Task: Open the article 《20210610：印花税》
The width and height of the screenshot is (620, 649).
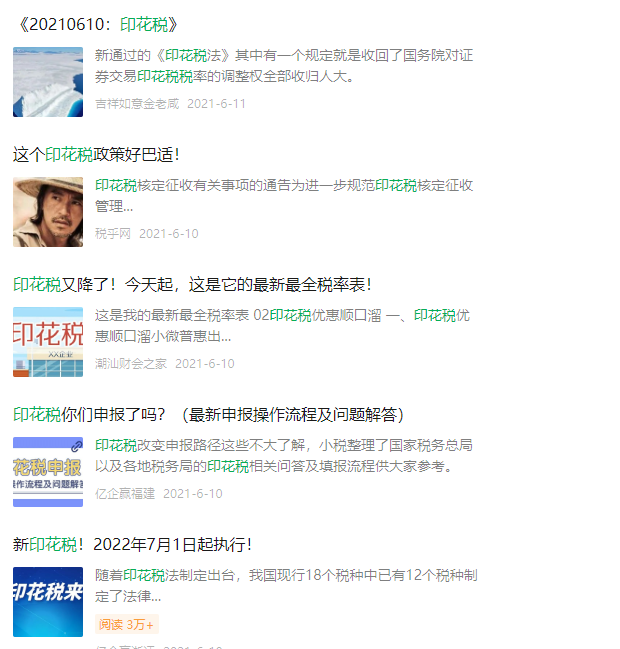Action: (98, 25)
